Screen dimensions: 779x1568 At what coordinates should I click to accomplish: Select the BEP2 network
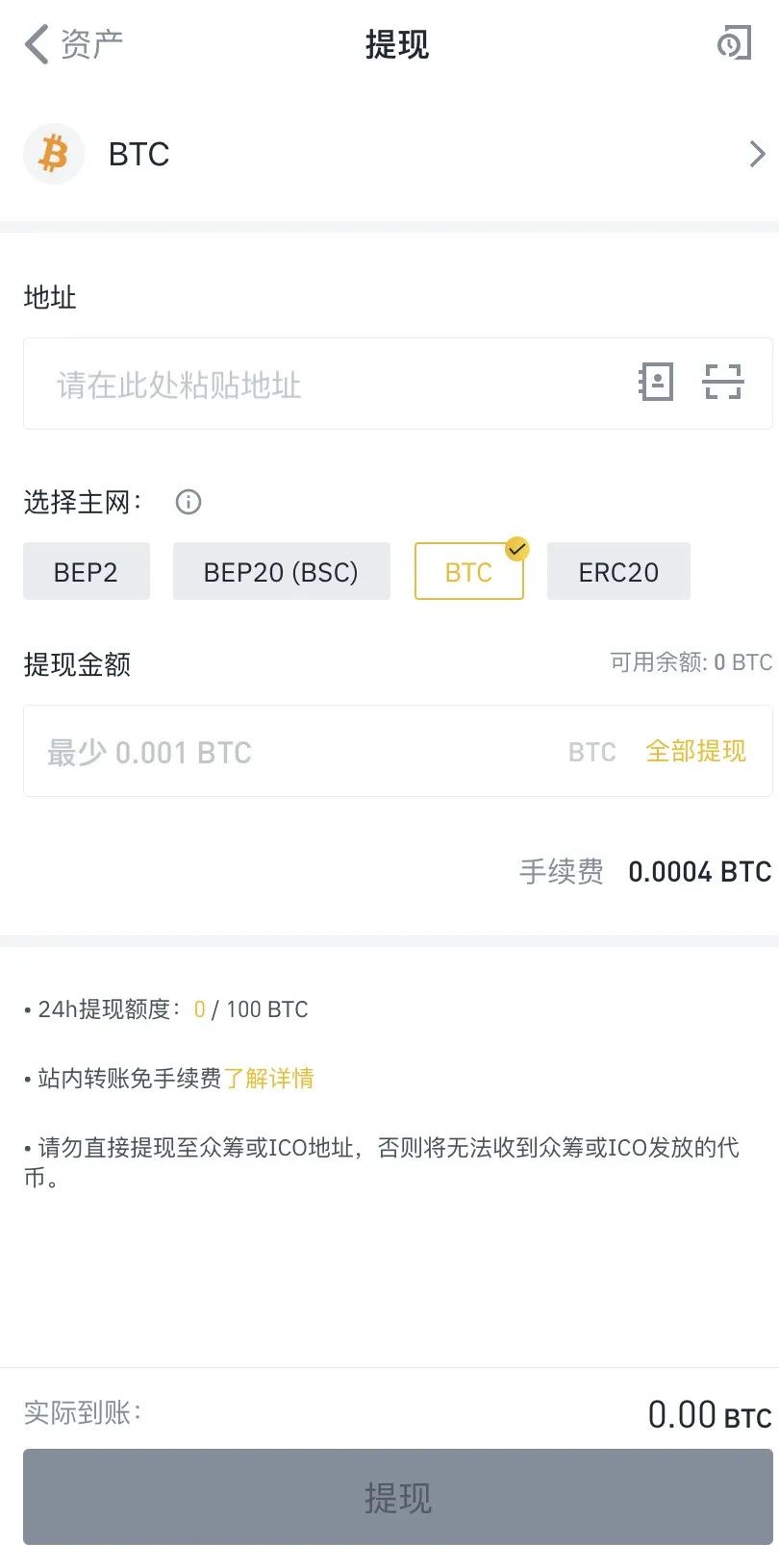pos(86,571)
